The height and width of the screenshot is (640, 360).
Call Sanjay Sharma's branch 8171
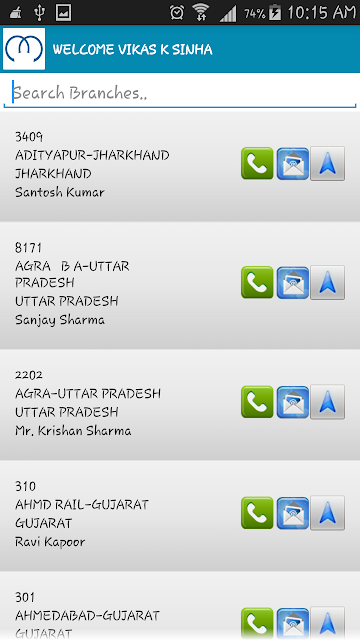[x=257, y=282]
